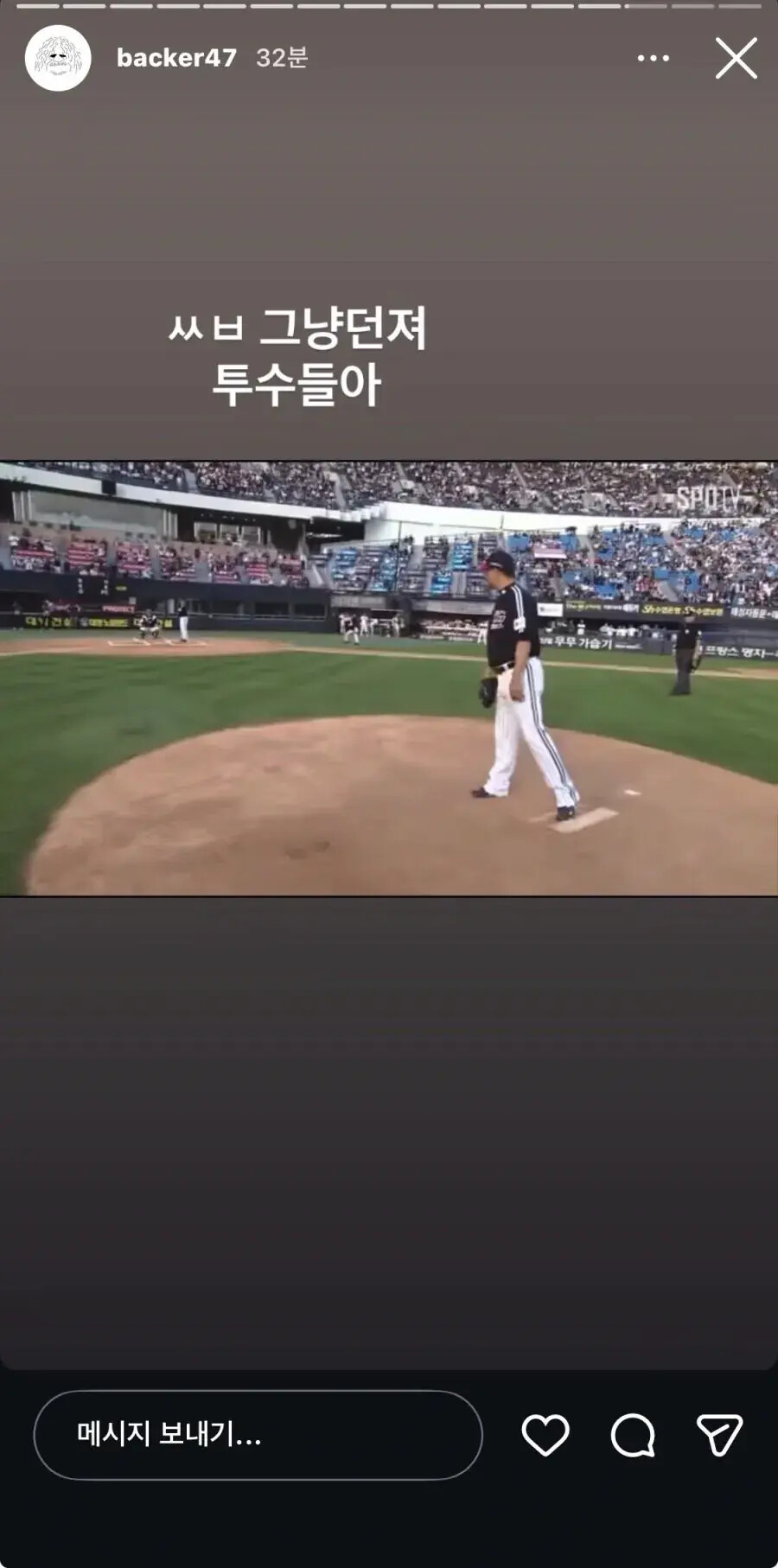Open the comment bubble icon
This screenshot has width=778, height=1568.
[633, 1435]
